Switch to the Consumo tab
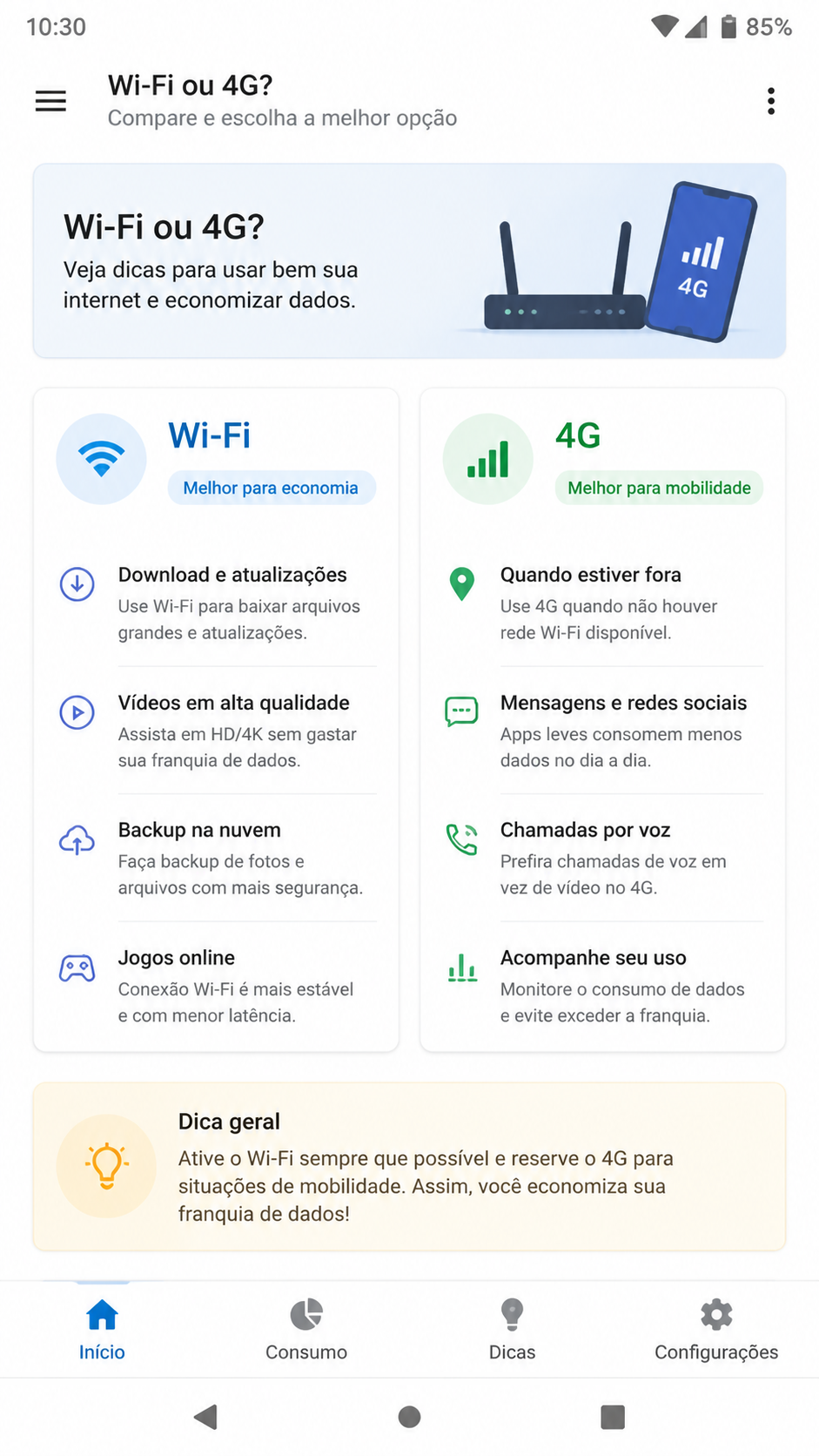Screen dimensions: 819x1456 (306, 1330)
